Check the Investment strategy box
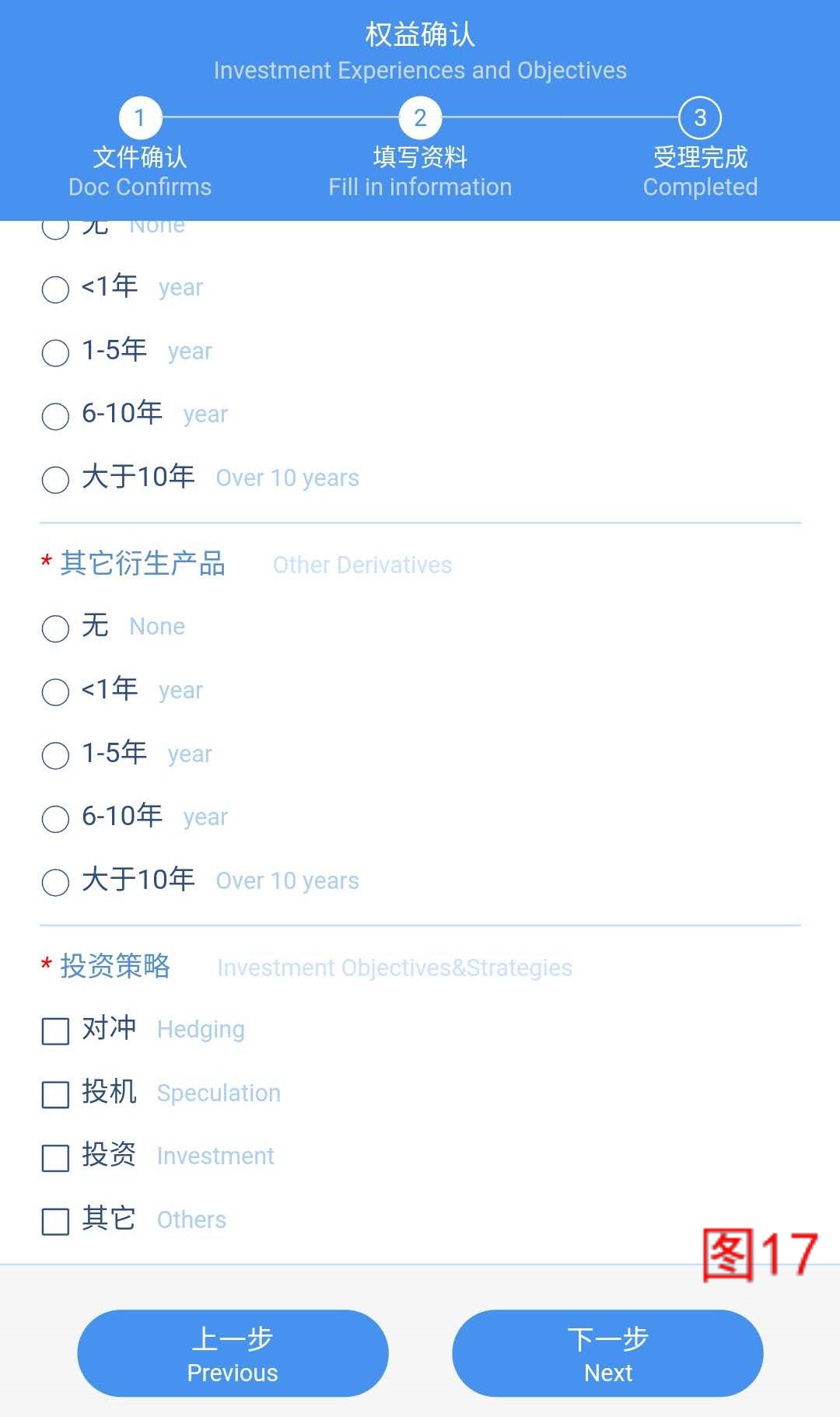Viewport: 840px width, 1417px height. pyautogui.click(x=55, y=1158)
